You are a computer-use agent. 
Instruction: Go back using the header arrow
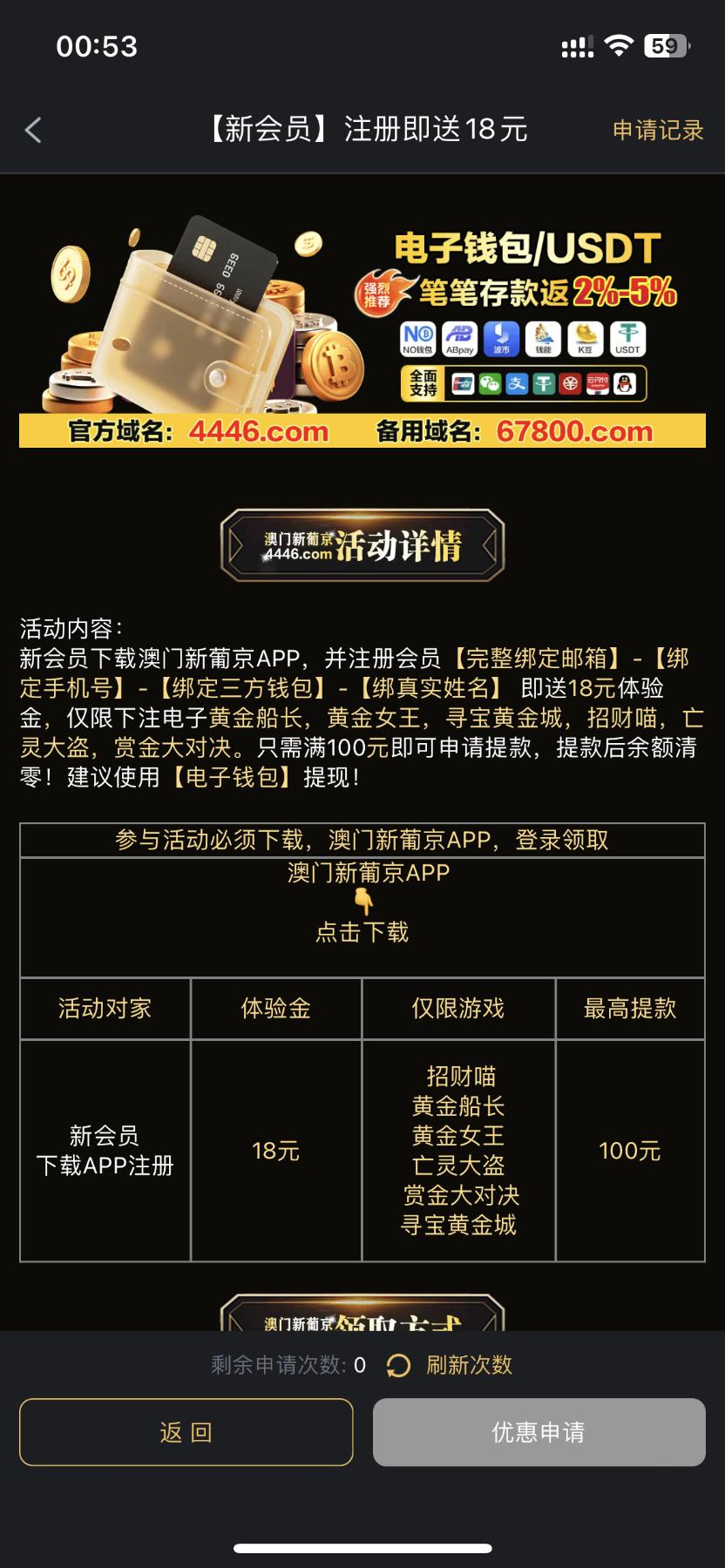(33, 131)
